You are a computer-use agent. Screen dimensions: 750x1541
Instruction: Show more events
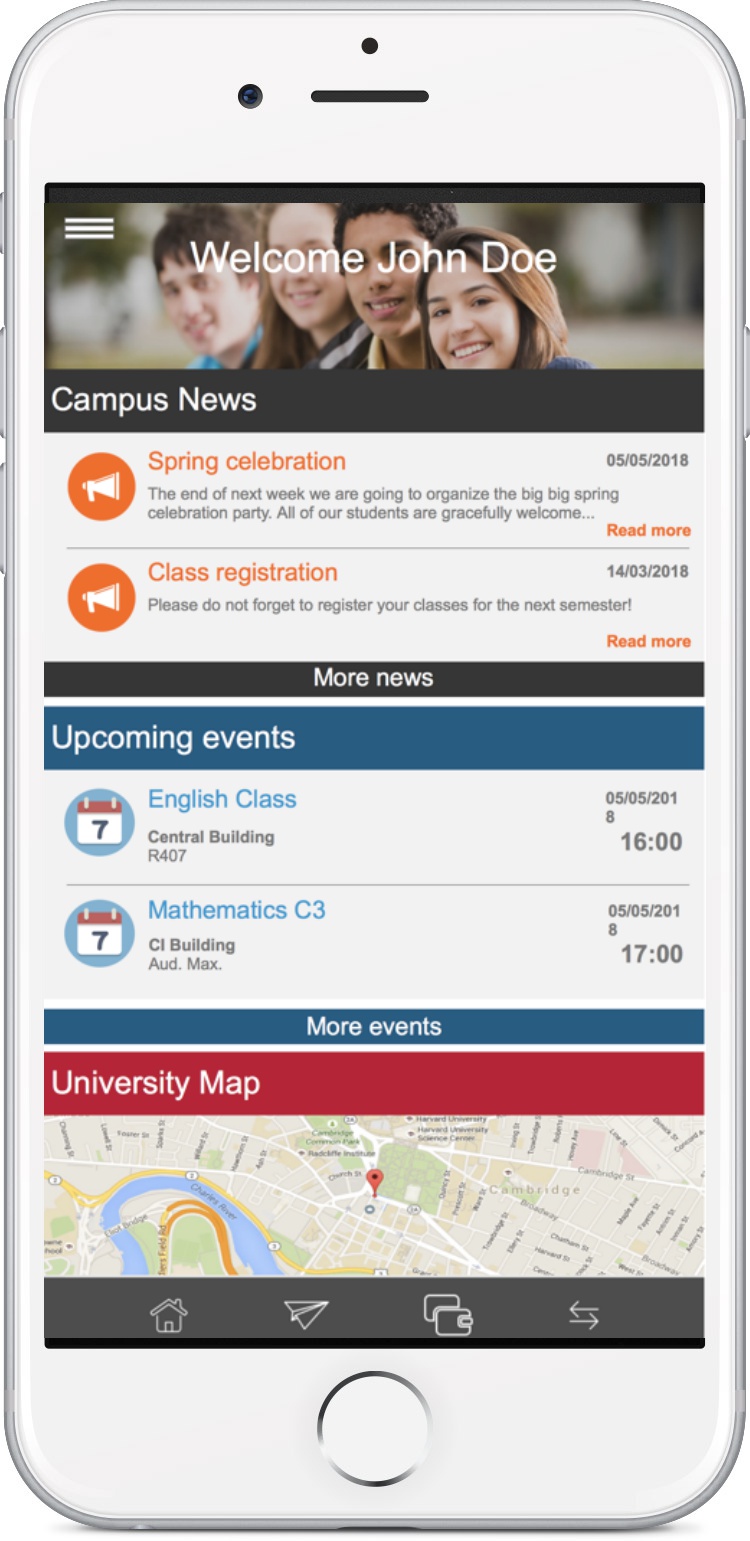373,1027
